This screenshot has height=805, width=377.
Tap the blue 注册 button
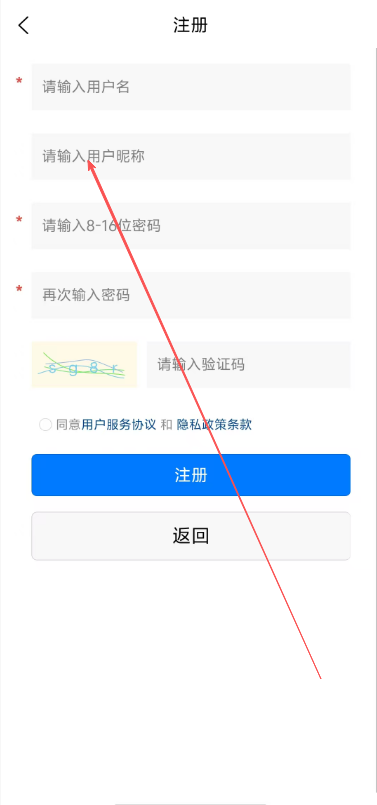(191, 475)
